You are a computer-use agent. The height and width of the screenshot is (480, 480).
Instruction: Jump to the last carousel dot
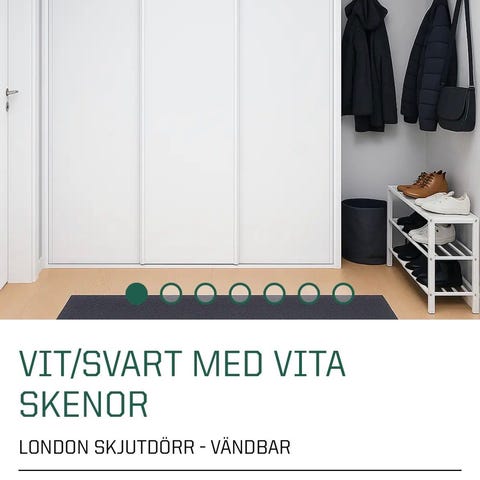pyautogui.click(x=343, y=293)
